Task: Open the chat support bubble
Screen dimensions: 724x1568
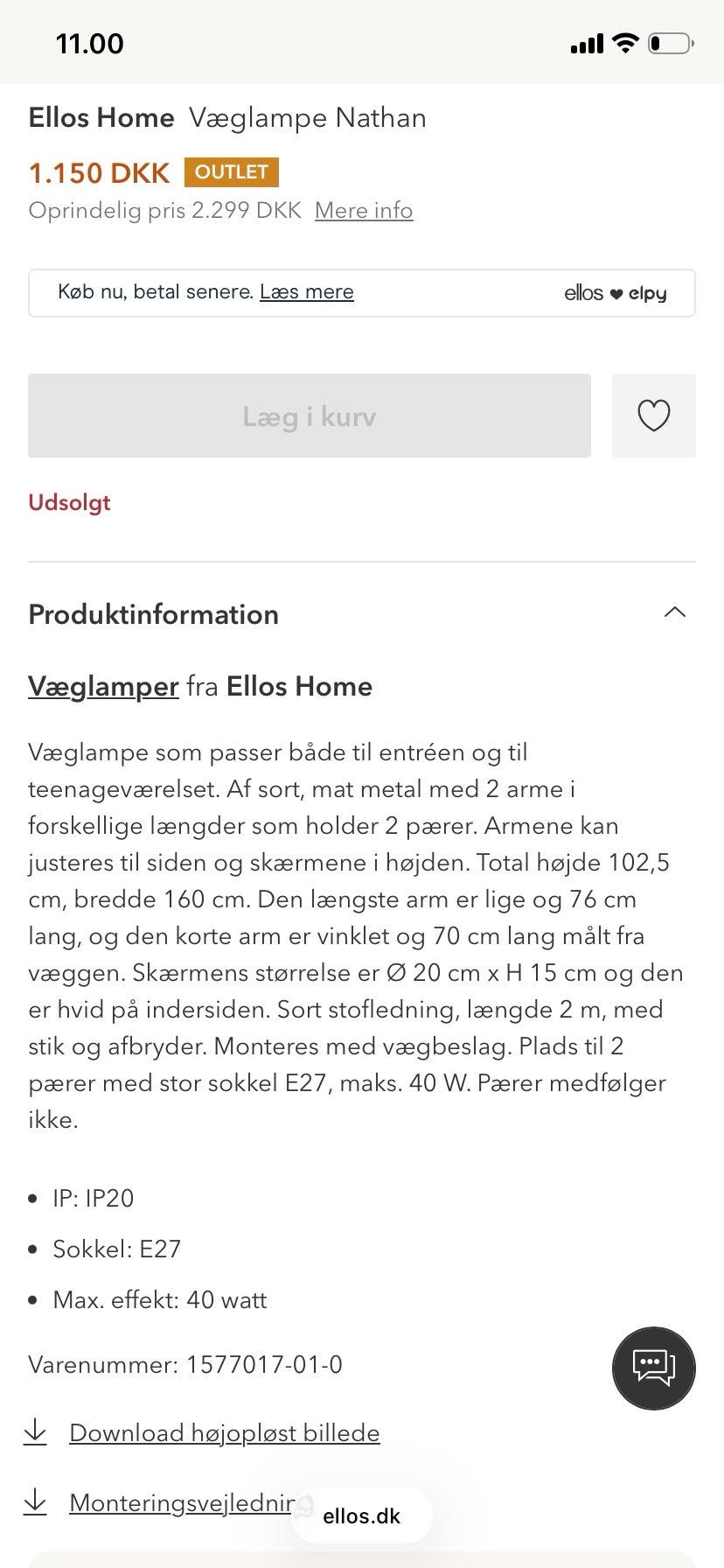Action: click(x=653, y=1368)
